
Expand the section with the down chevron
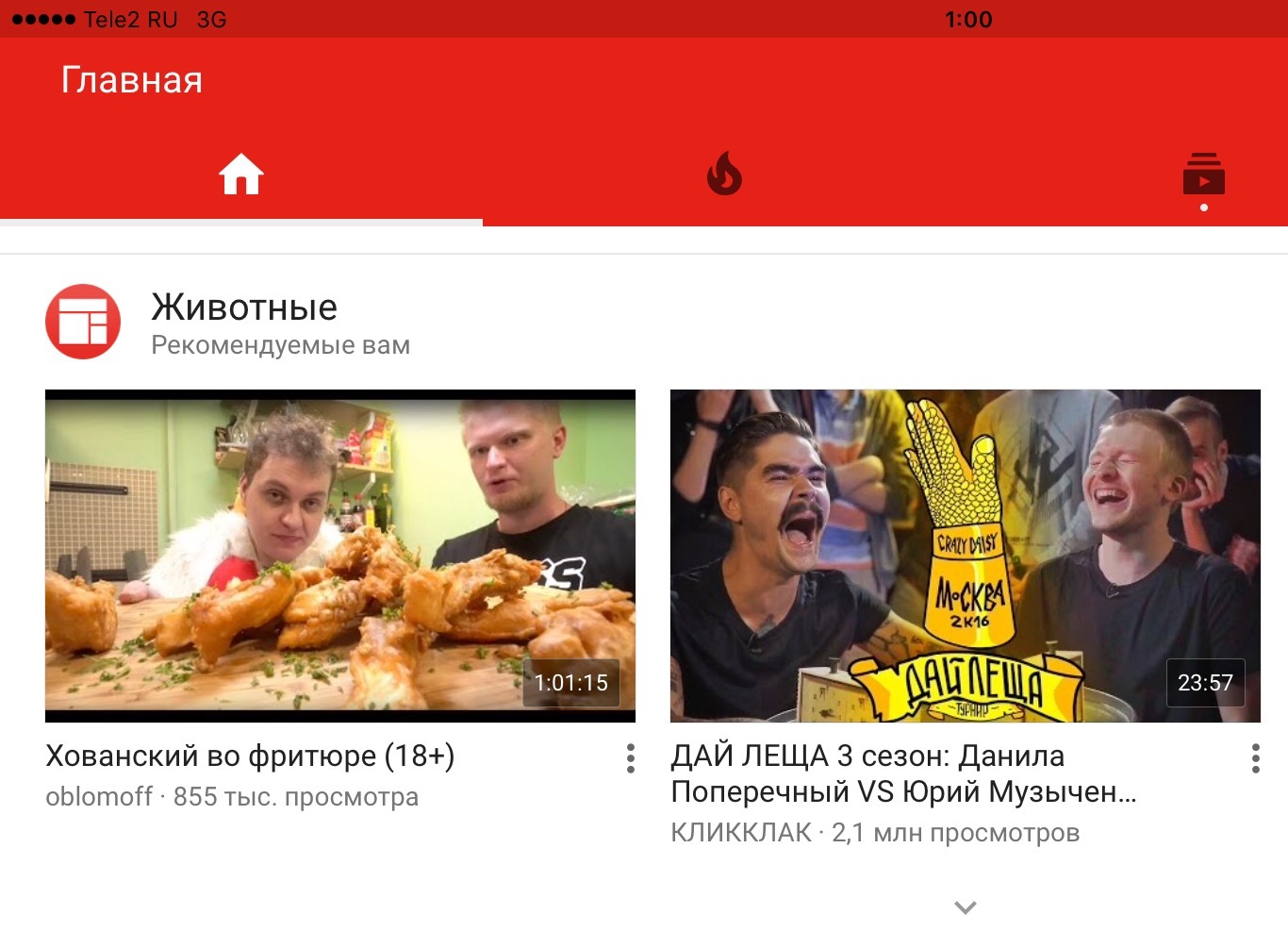pos(965,907)
